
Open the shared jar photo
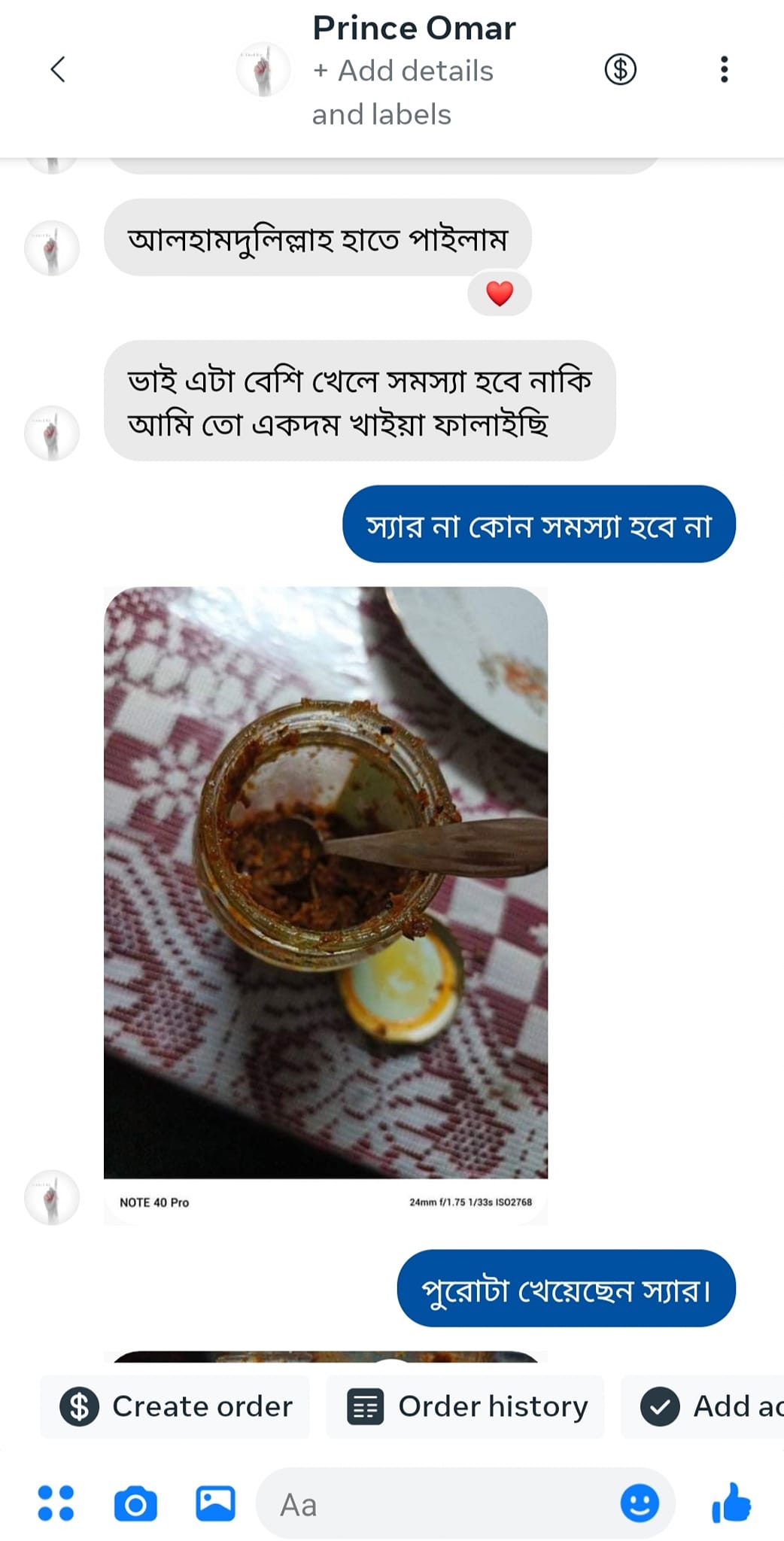tap(325, 882)
